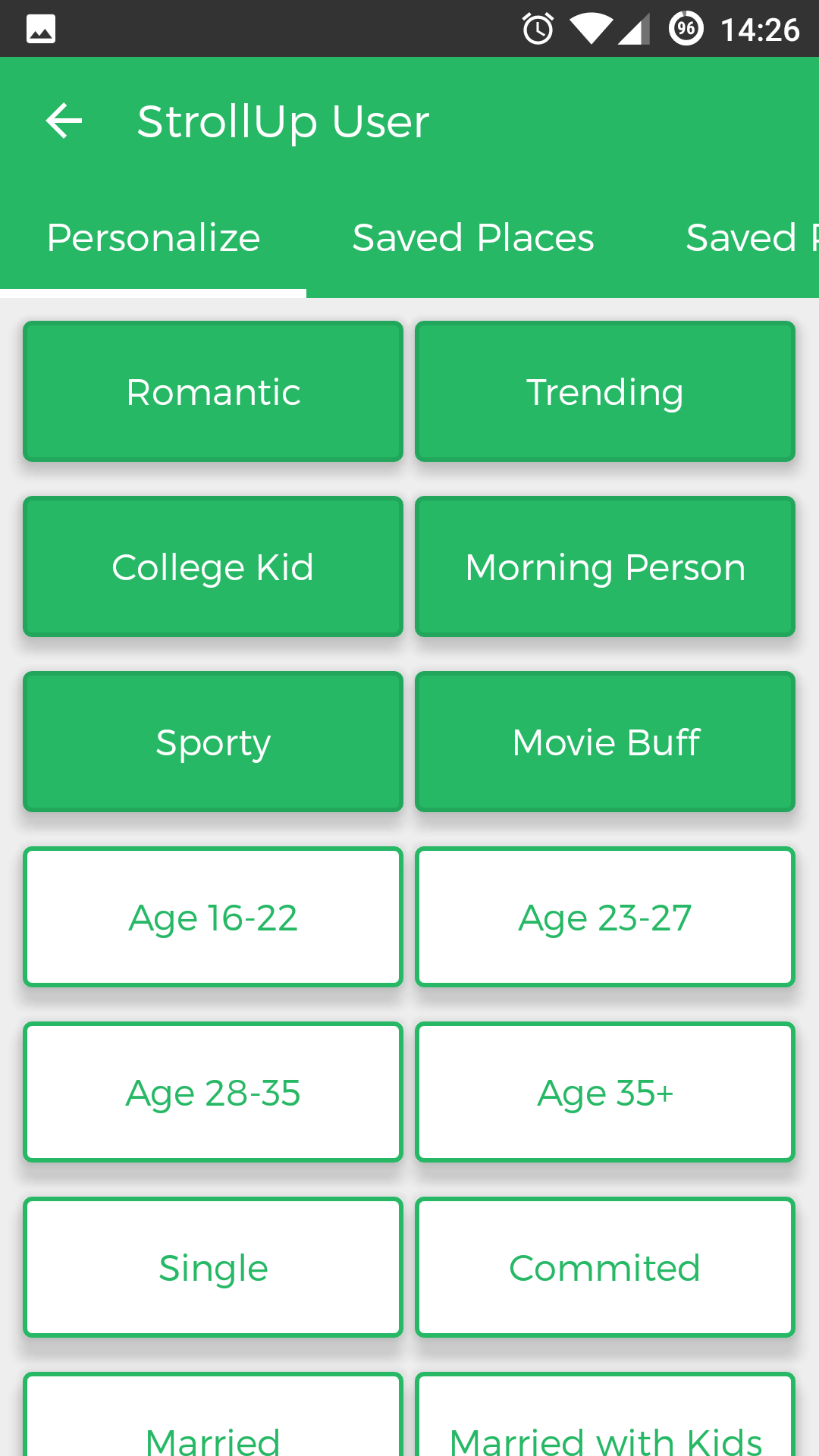819x1456 pixels.
Task: Select the Age 16-22 option
Action: 213,917
